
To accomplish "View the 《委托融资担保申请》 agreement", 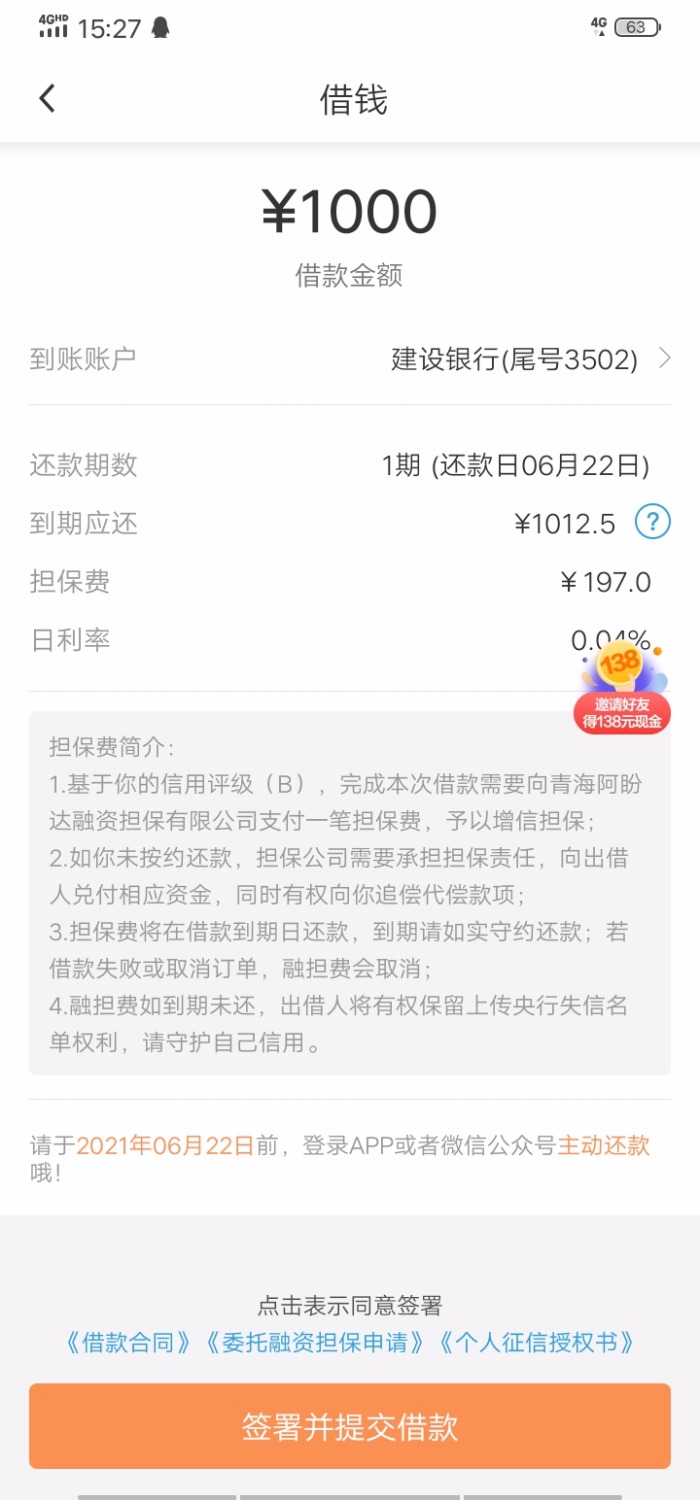I will [x=314, y=1343].
